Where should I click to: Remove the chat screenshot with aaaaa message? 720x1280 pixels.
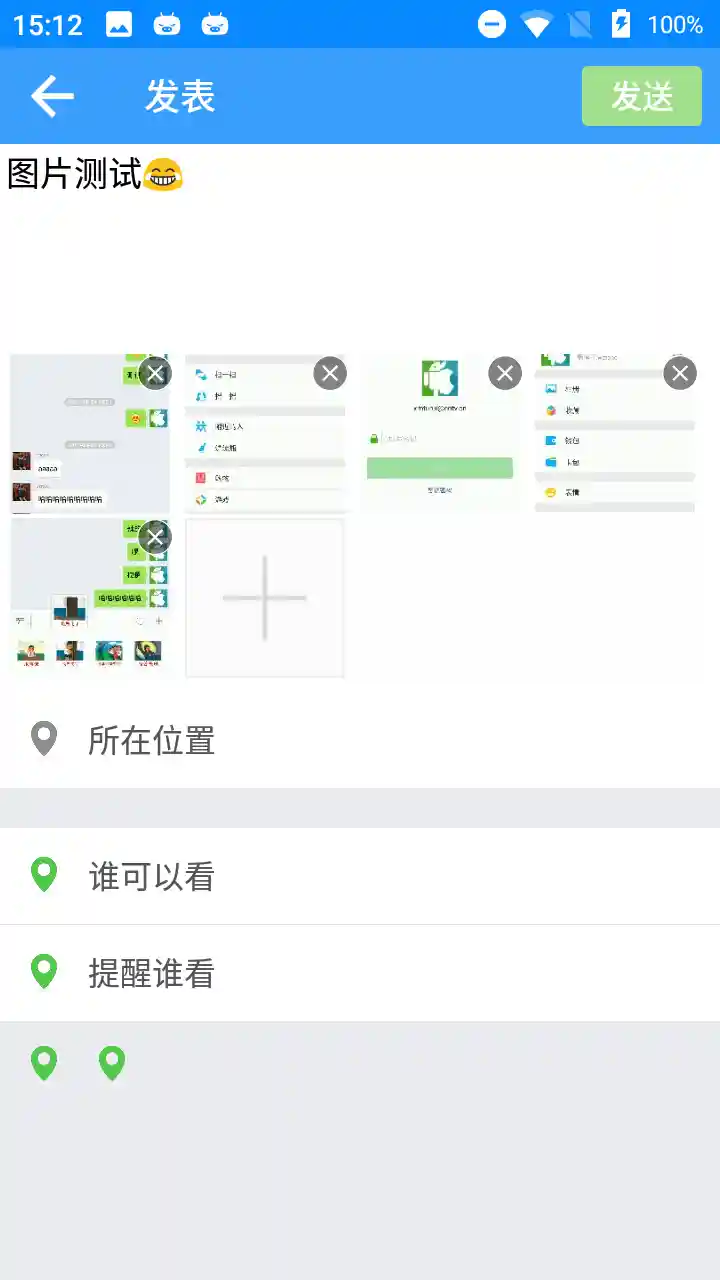click(155, 374)
